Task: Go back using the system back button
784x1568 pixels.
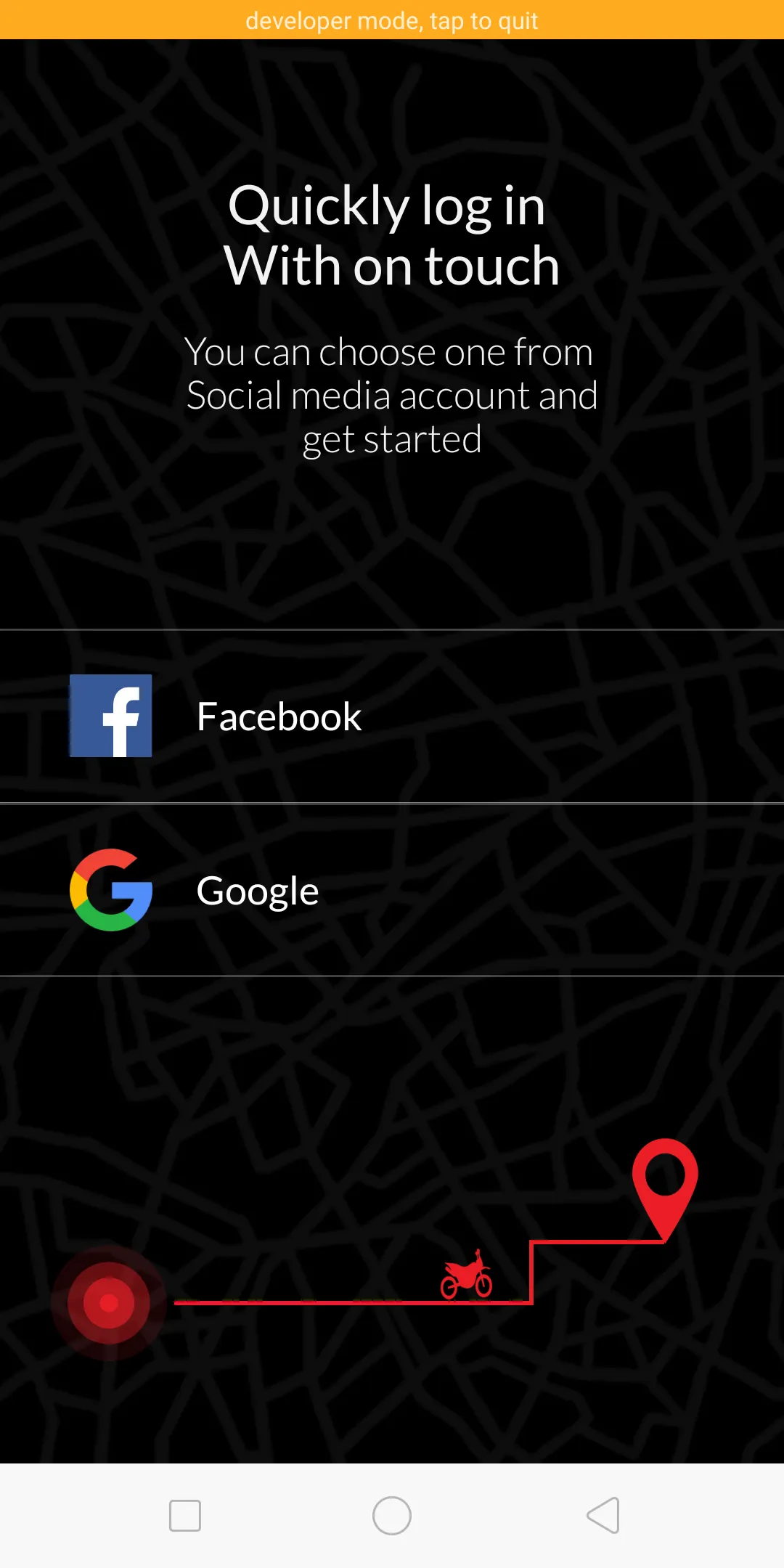Action: [603, 1515]
